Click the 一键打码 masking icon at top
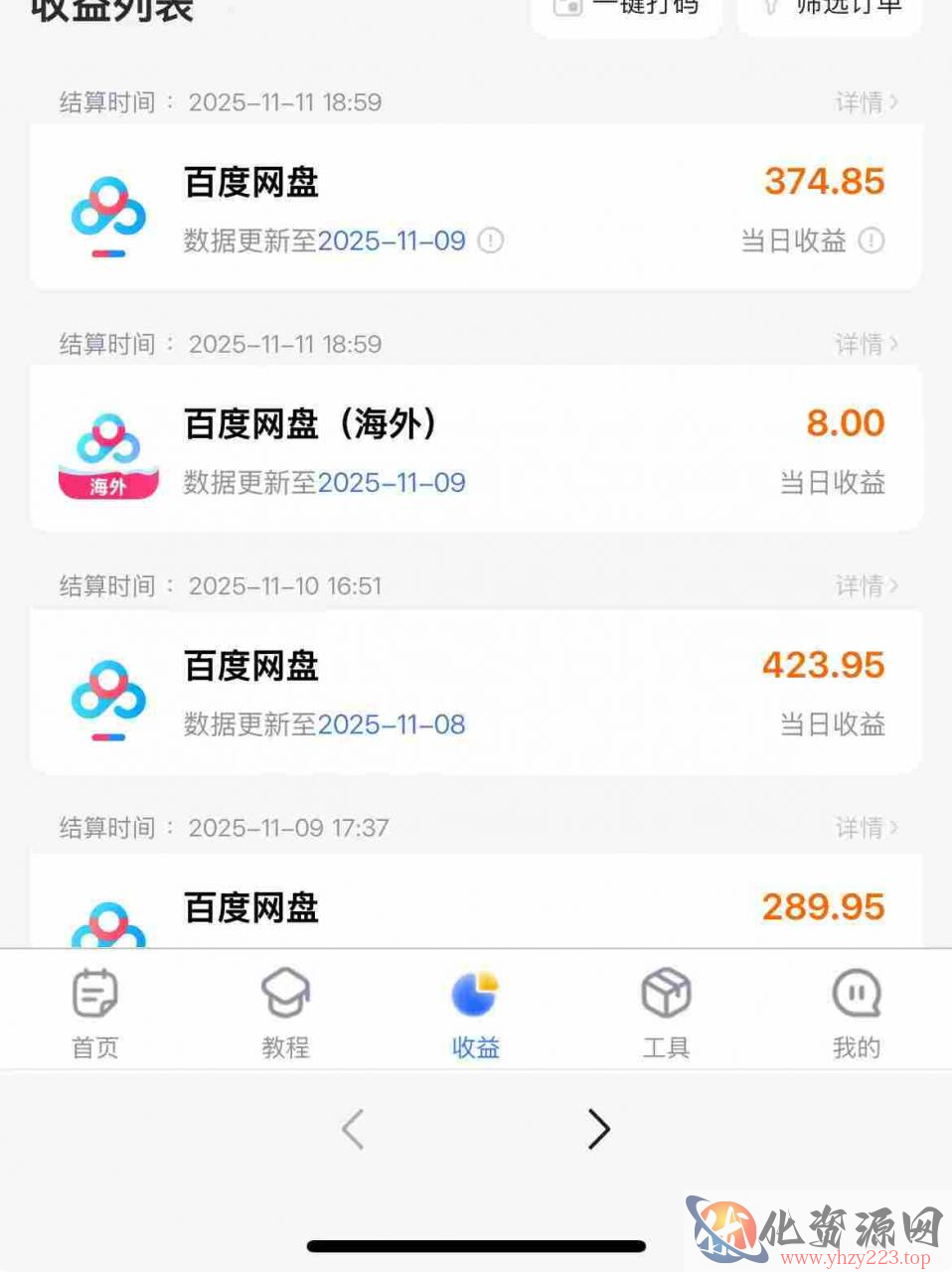Image resolution: width=952 pixels, height=1272 pixels. coord(567,5)
